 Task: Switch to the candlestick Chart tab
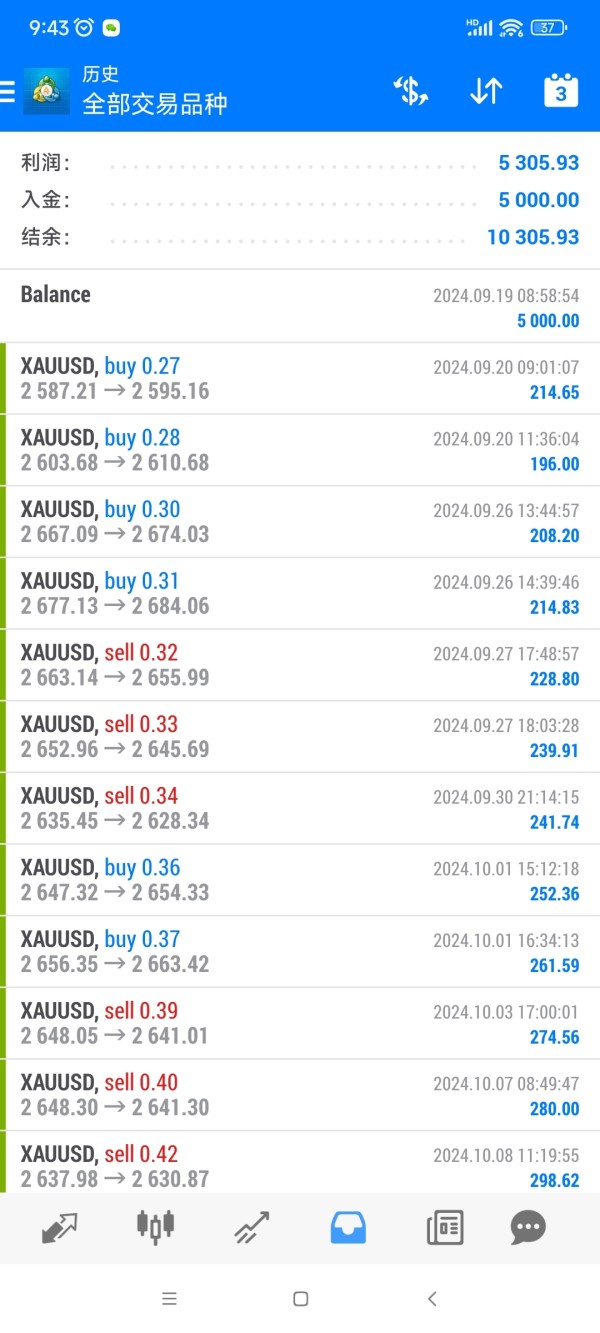155,1226
